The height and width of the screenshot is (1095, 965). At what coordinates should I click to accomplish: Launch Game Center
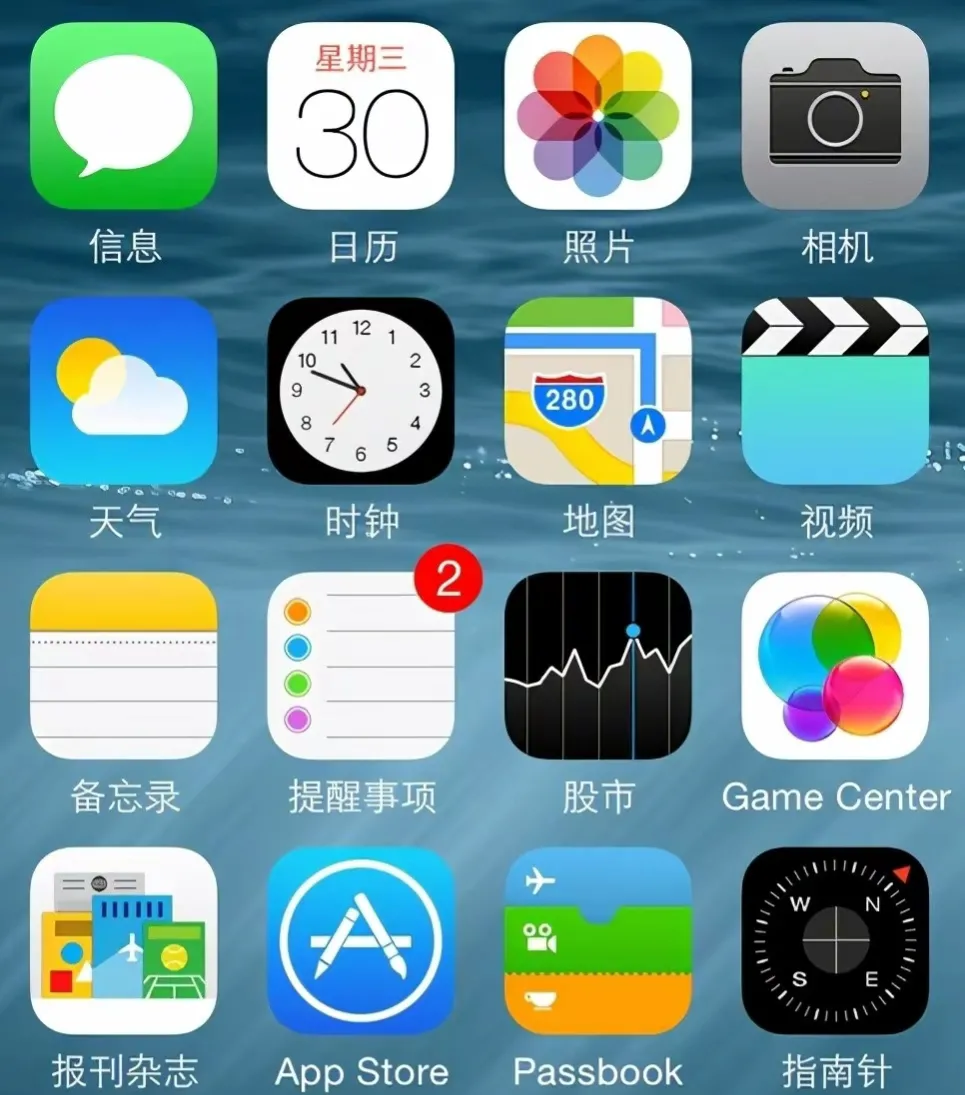[x=835, y=666]
